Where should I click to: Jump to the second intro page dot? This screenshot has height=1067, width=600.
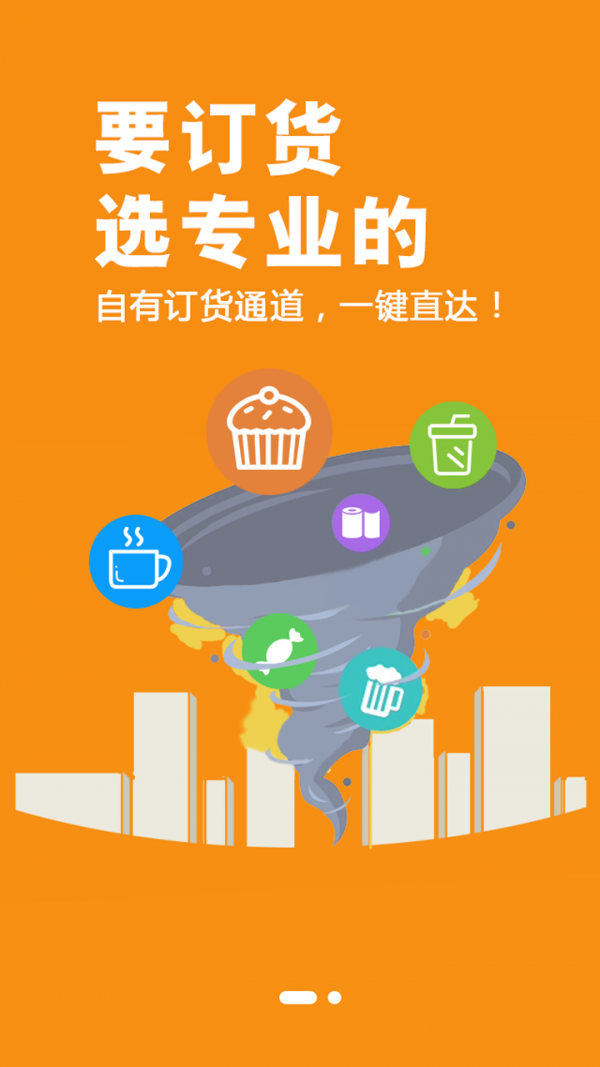[334, 997]
